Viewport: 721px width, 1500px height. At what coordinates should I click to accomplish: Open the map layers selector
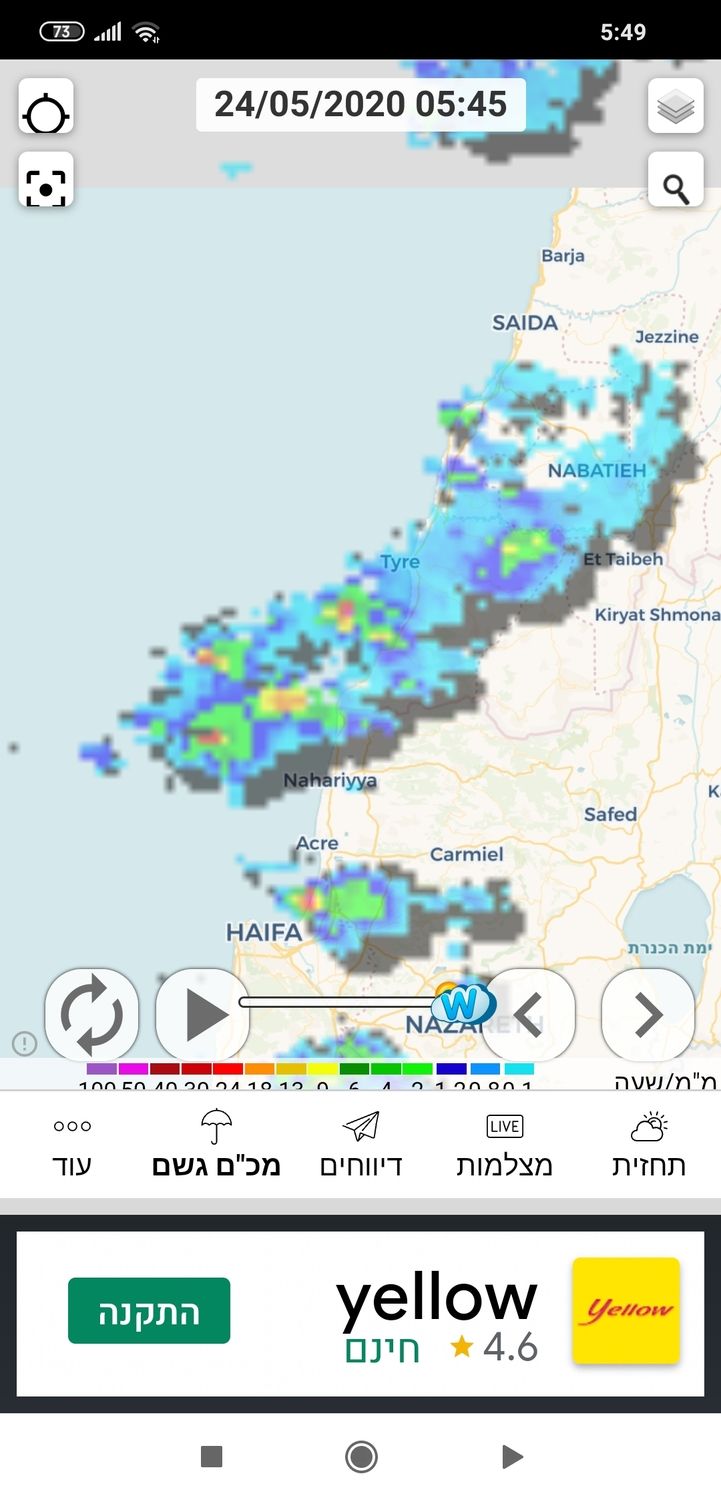tap(676, 107)
